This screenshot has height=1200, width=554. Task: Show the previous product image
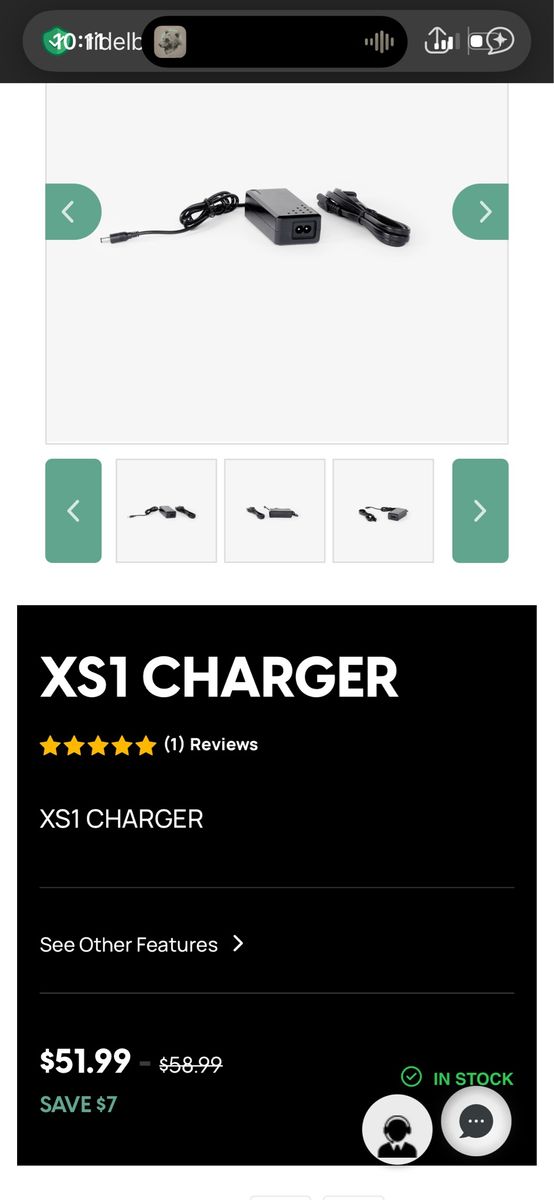coord(73,212)
